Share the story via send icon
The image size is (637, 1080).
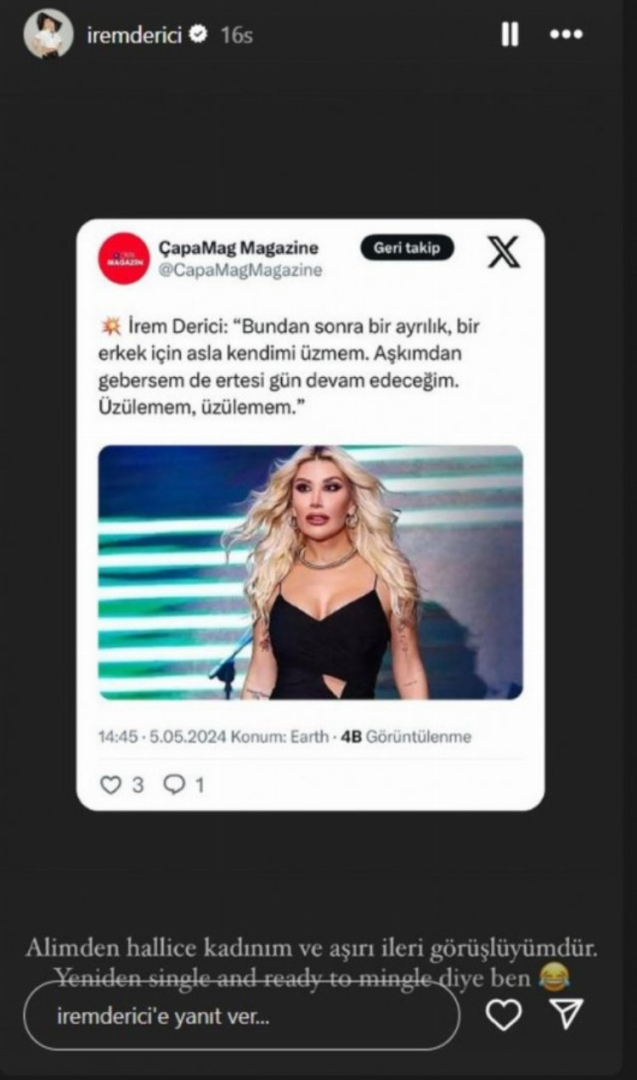[567, 1015]
